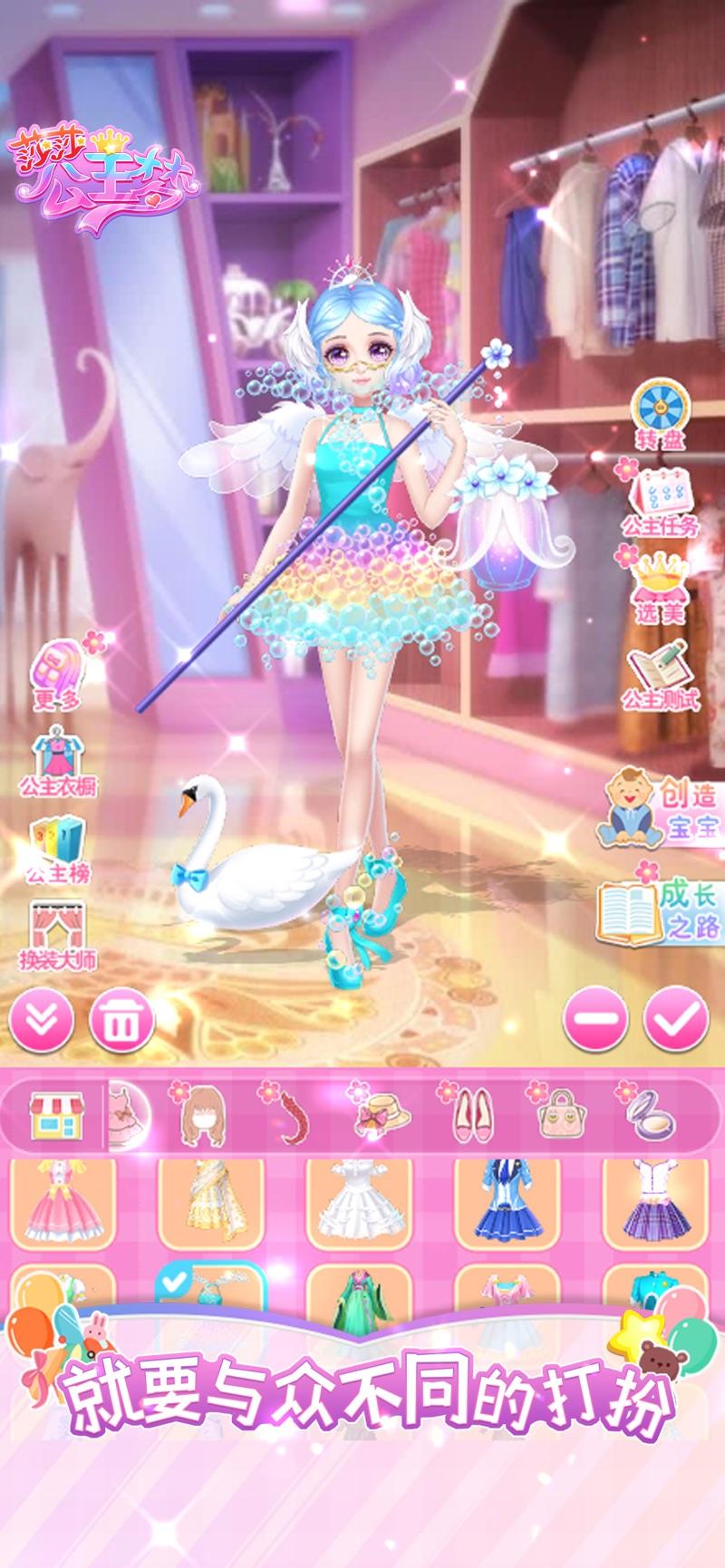
Task: Open 换装大师 dress-up master
Action: [58, 935]
